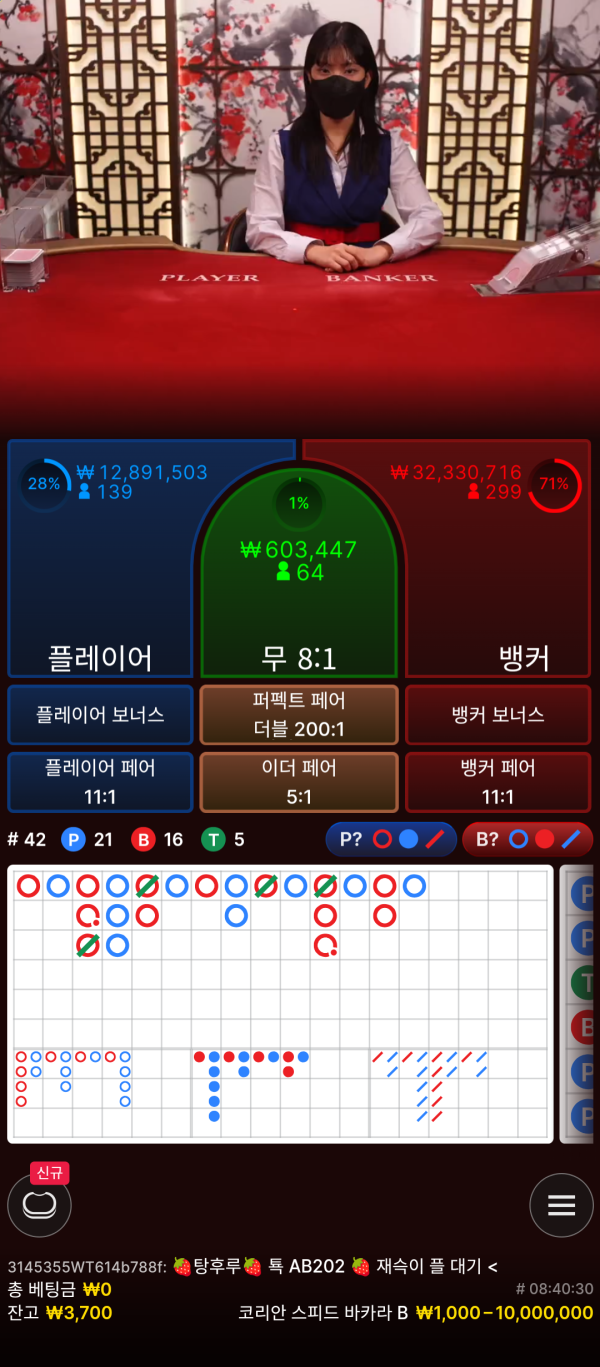Place bet on 플레이어 페어 11:1

(x=100, y=781)
